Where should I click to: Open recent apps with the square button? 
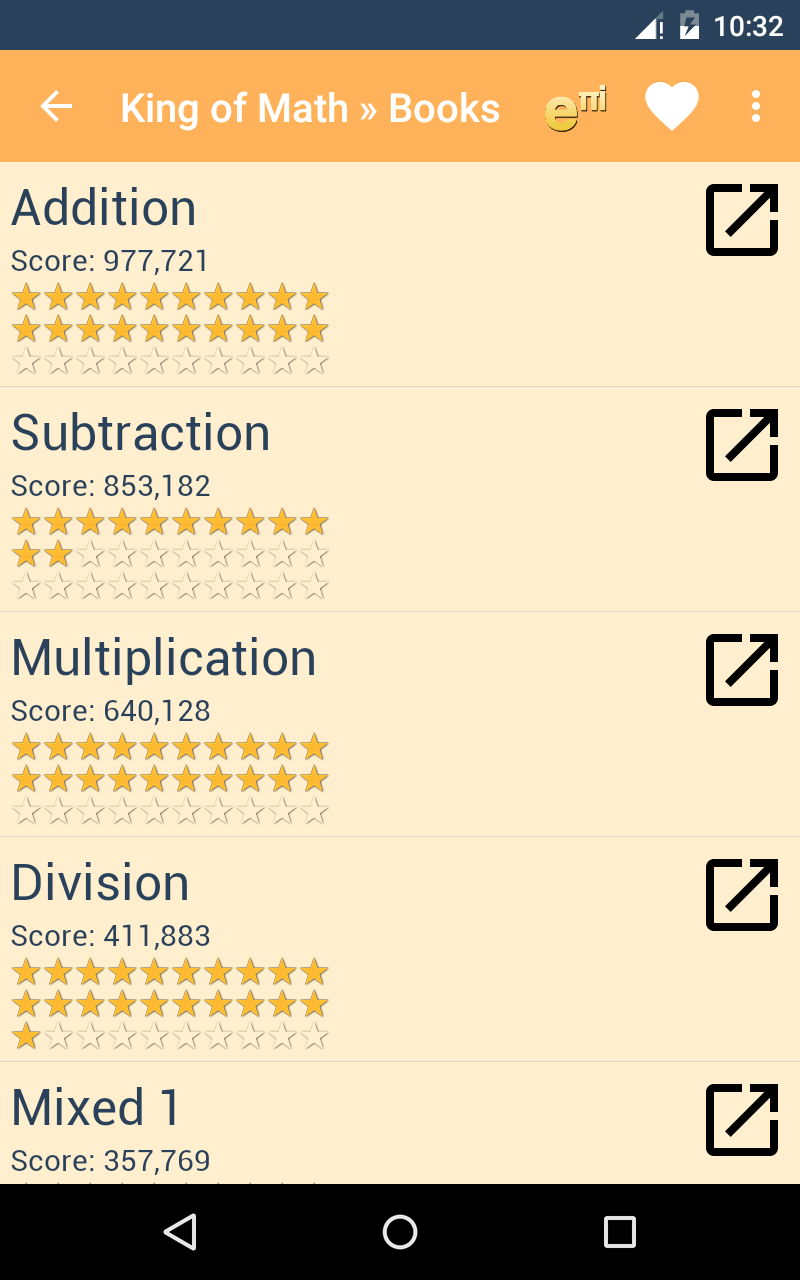pyautogui.click(x=618, y=1232)
